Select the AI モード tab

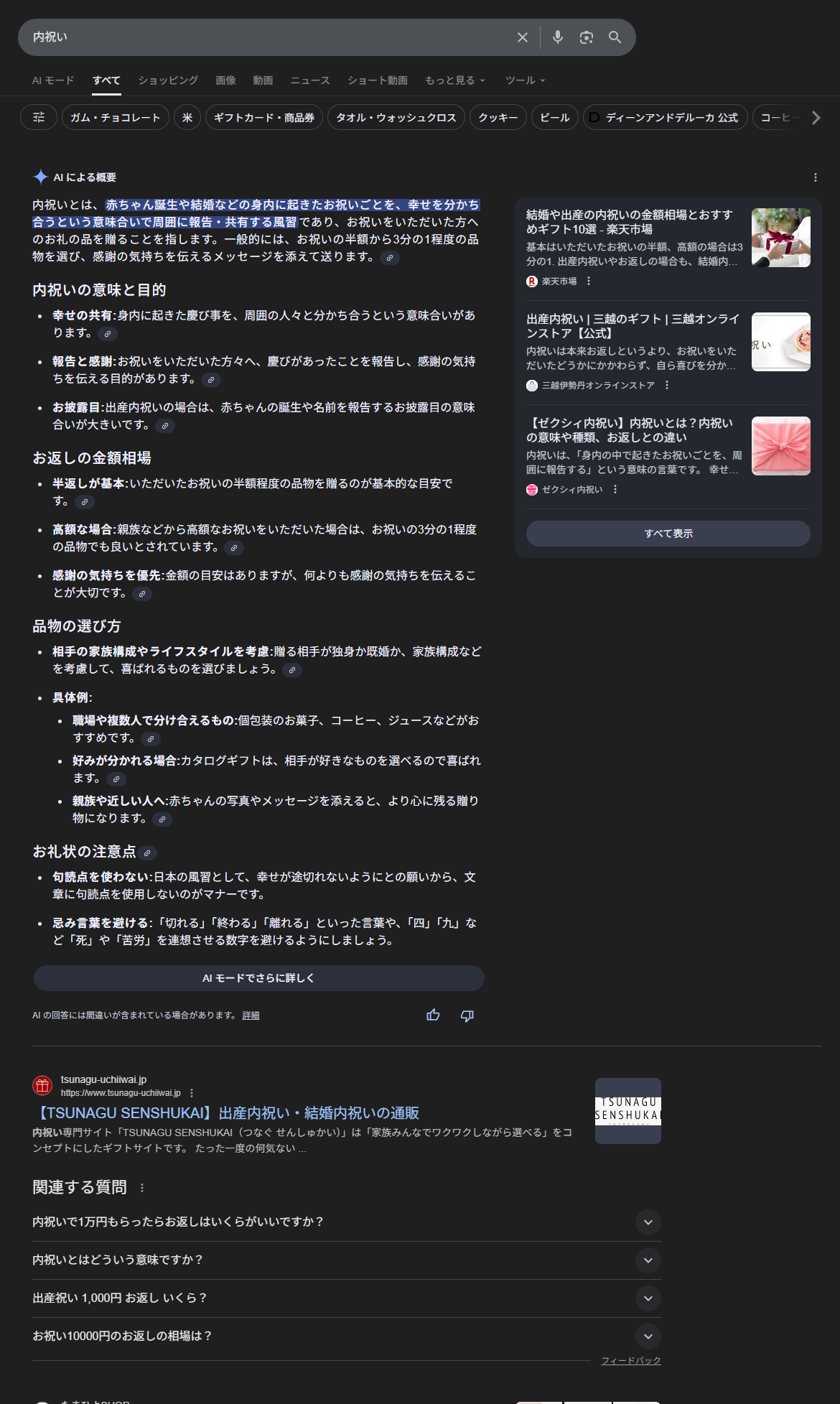pyautogui.click(x=53, y=80)
